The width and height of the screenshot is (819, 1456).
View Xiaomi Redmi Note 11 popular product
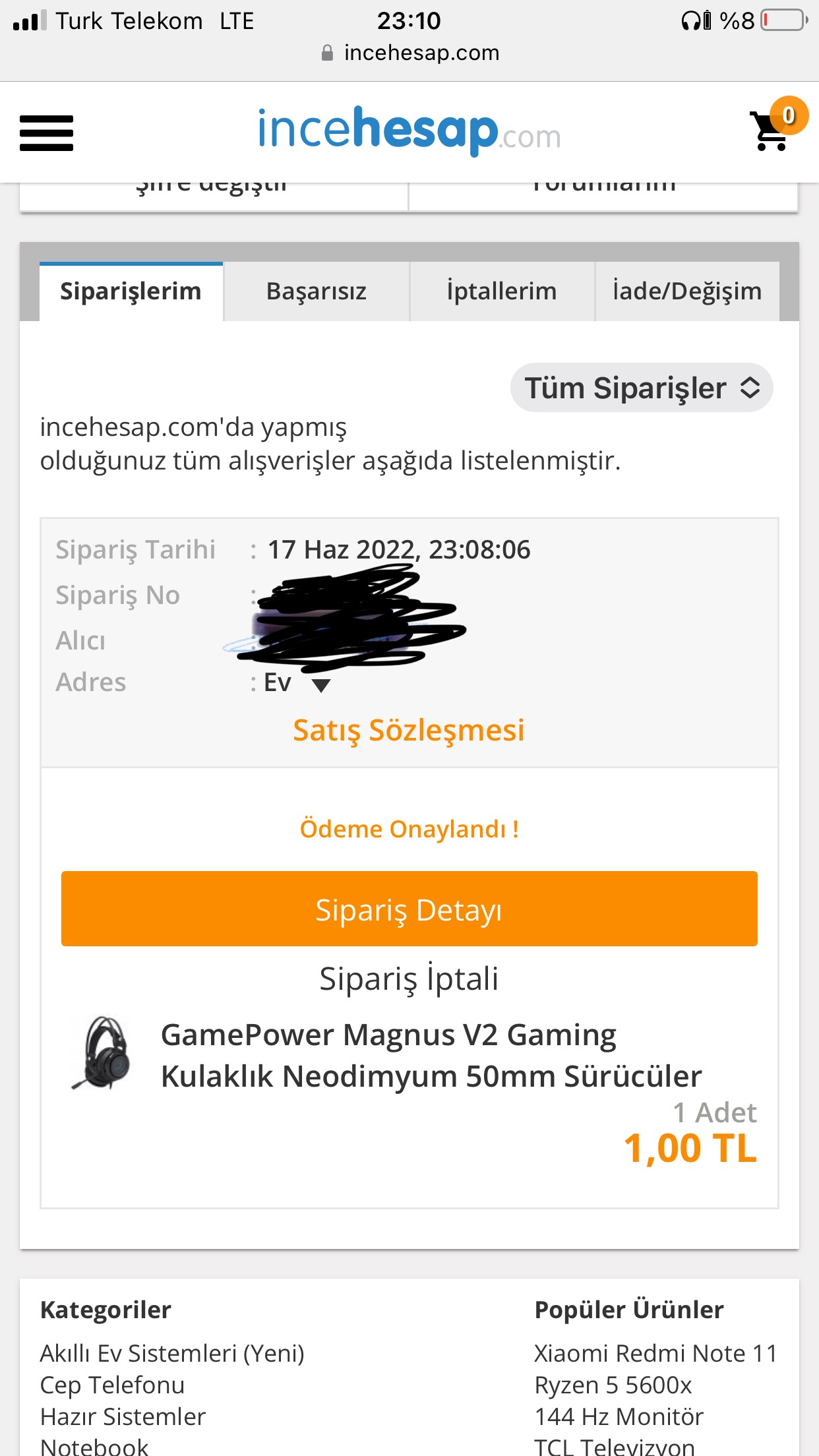pyautogui.click(x=655, y=1353)
